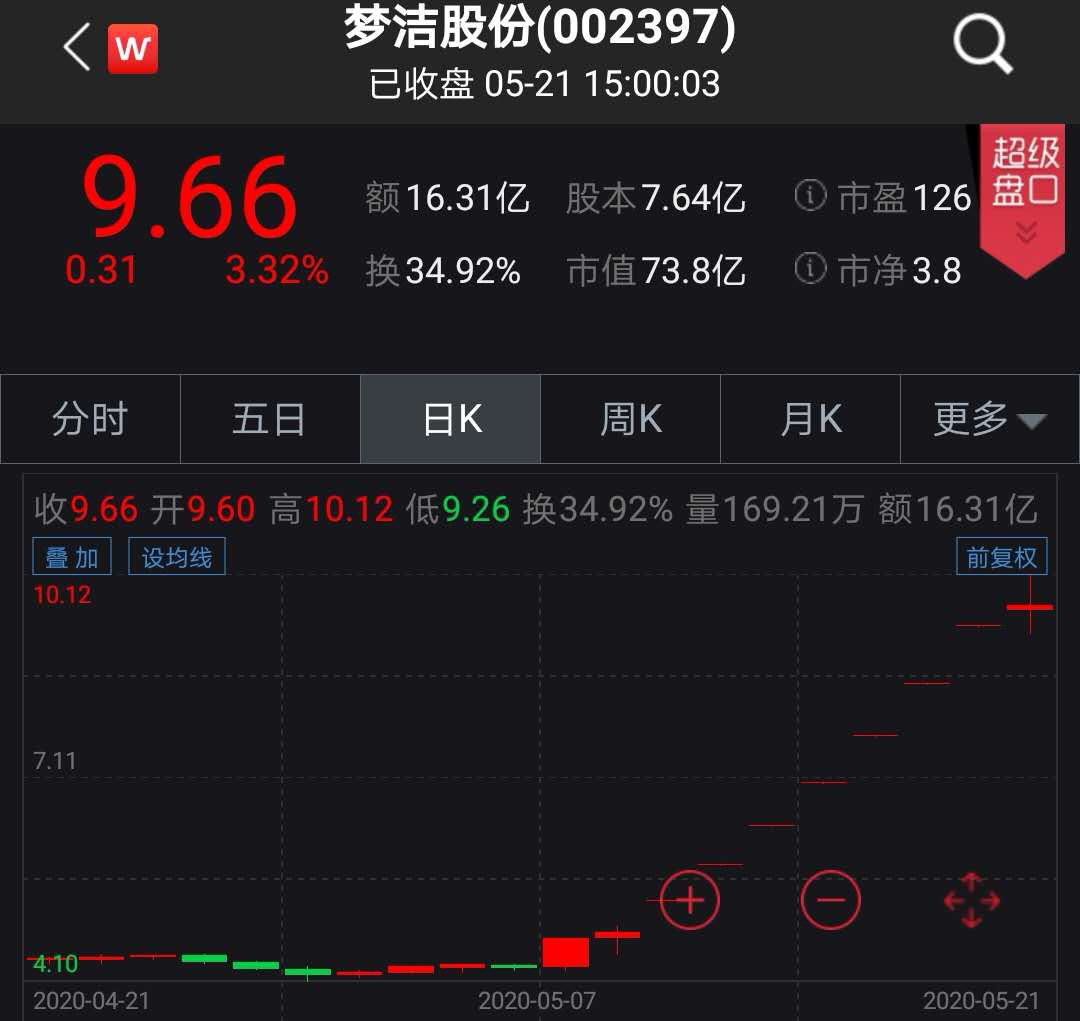Zoom in the K-line chart
The height and width of the screenshot is (1021, 1080).
tap(690, 900)
